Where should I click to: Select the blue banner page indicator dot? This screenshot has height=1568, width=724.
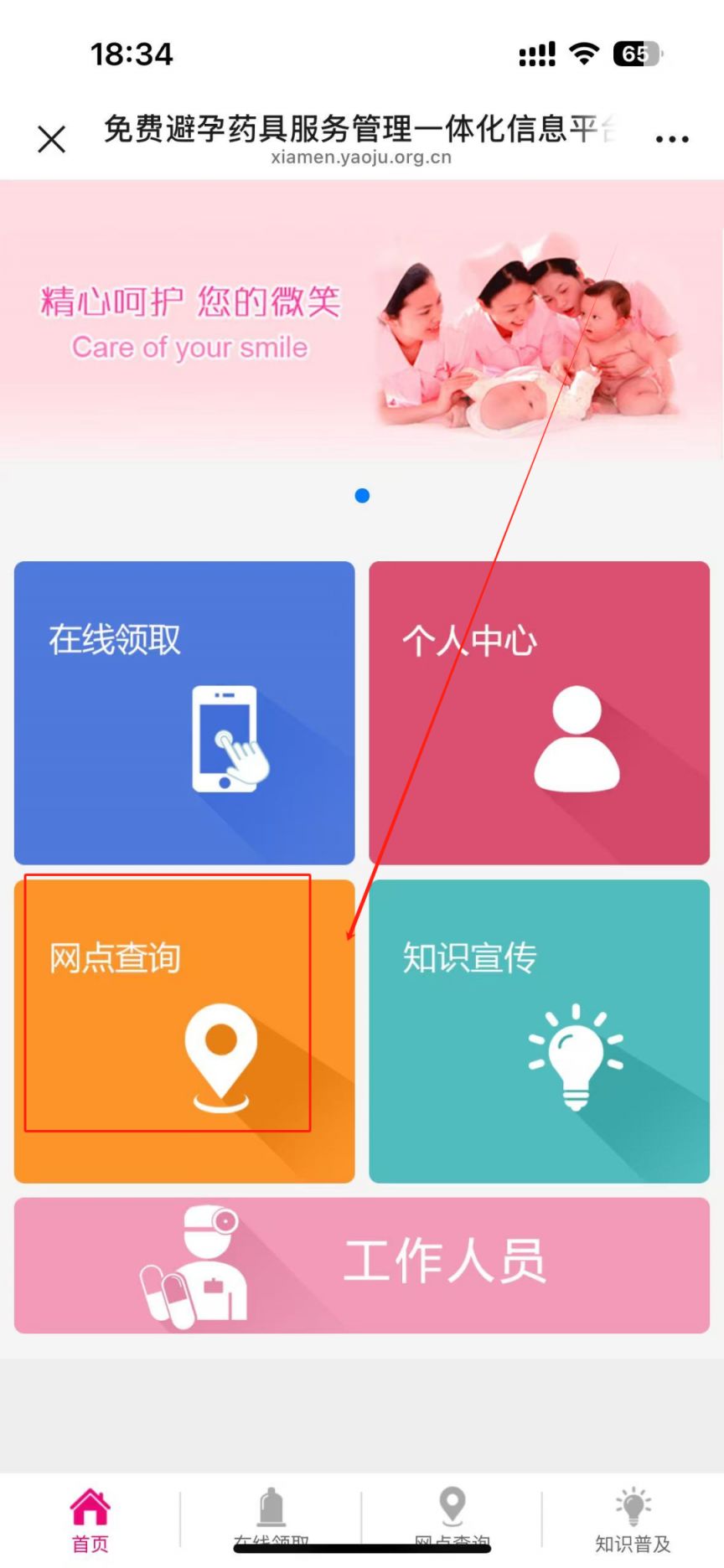tap(362, 496)
